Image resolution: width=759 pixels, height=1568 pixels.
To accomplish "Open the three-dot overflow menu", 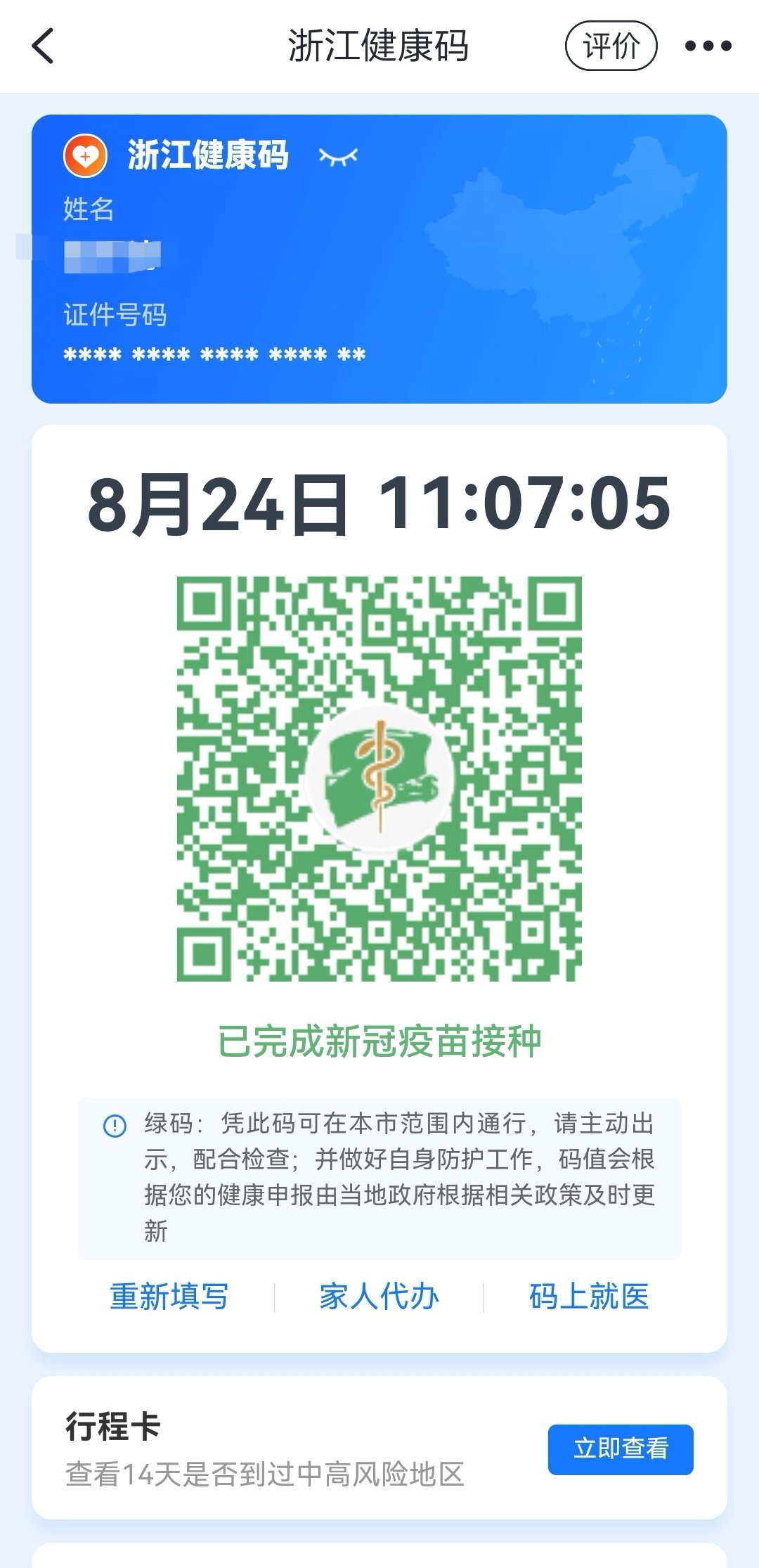I will (708, 46).
